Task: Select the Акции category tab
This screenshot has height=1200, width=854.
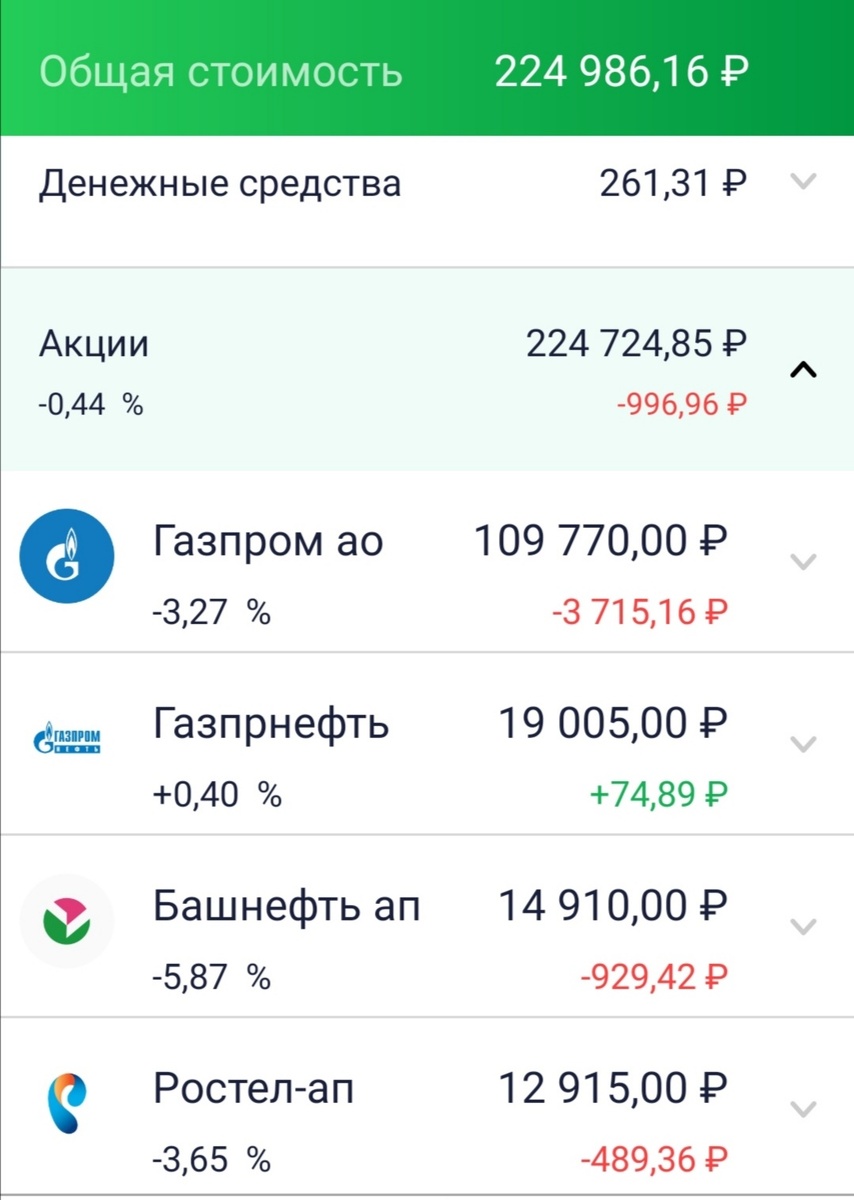Action: [93, 343]
